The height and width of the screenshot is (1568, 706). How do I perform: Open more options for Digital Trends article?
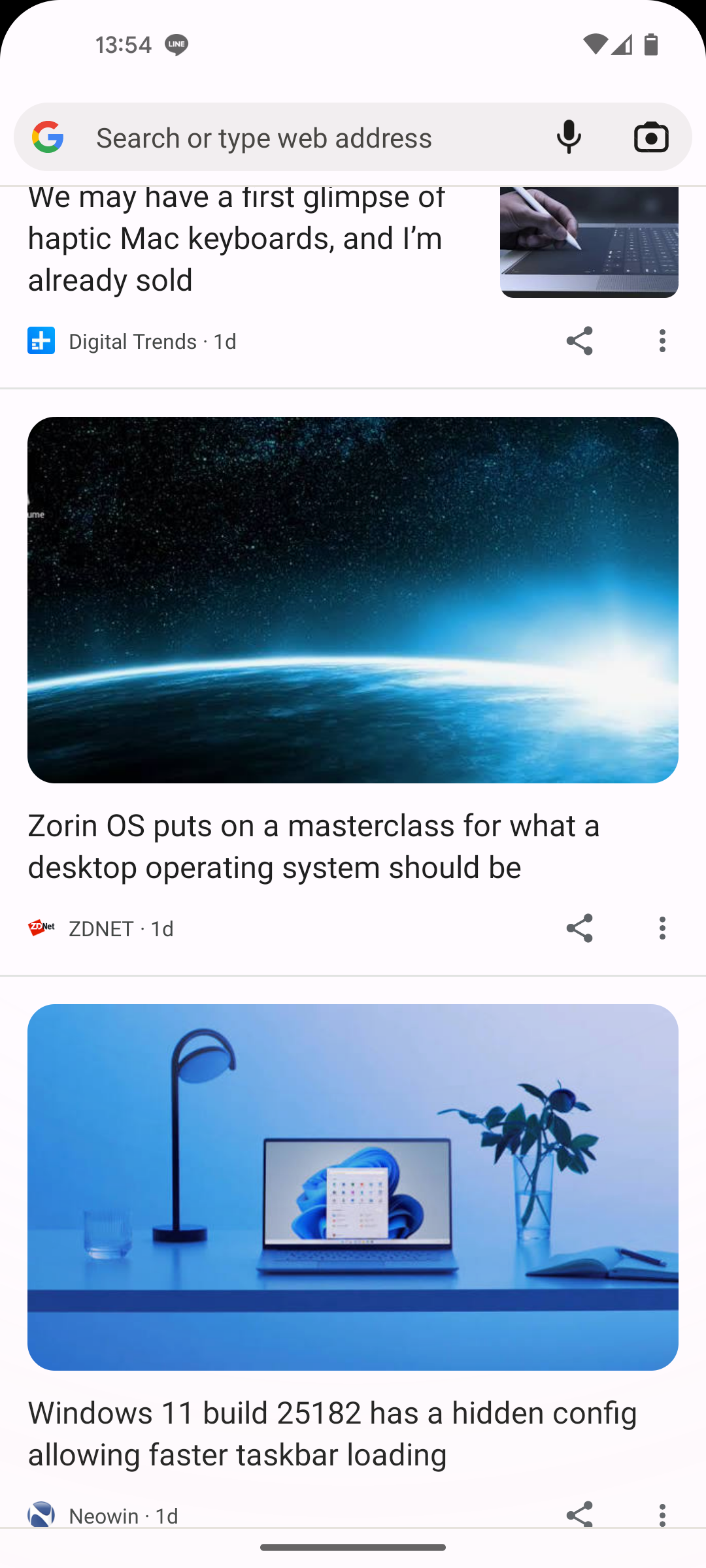tap(662, 341)
